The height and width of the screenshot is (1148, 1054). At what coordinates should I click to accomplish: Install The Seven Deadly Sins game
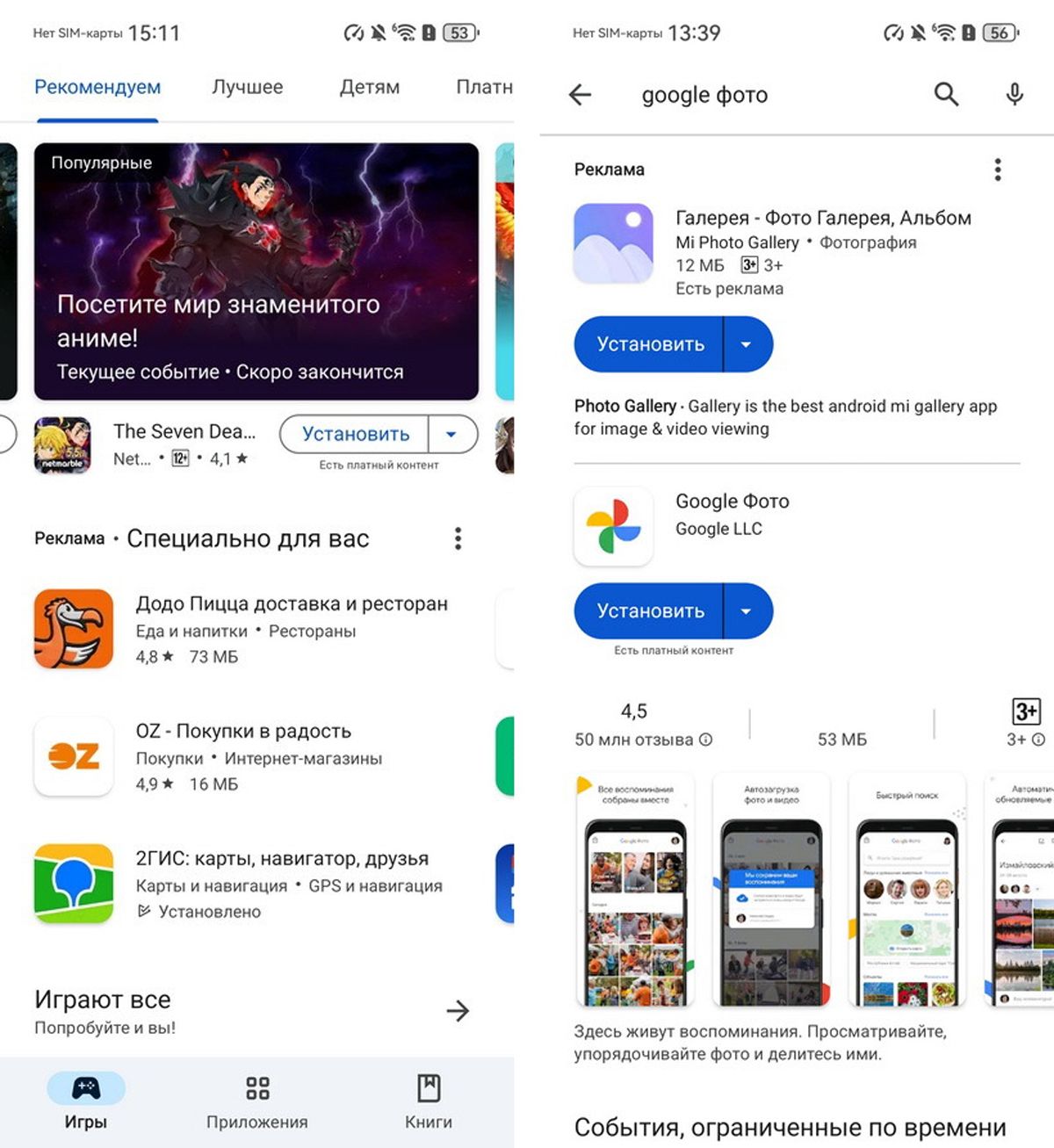pyautogui.click(x=355, y=434)
